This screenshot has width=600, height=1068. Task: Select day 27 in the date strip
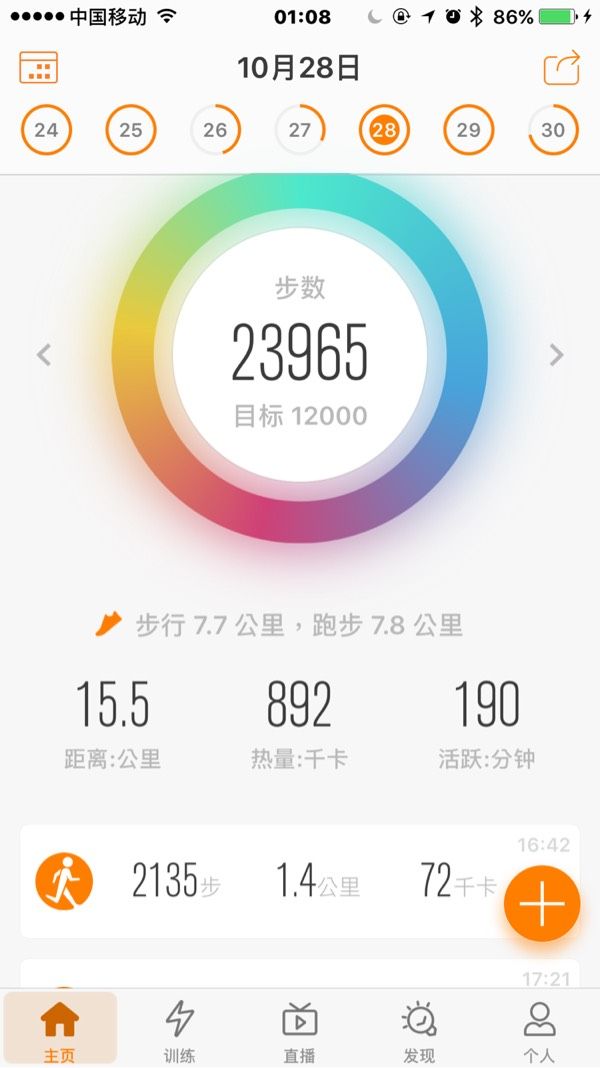[300, 129]
